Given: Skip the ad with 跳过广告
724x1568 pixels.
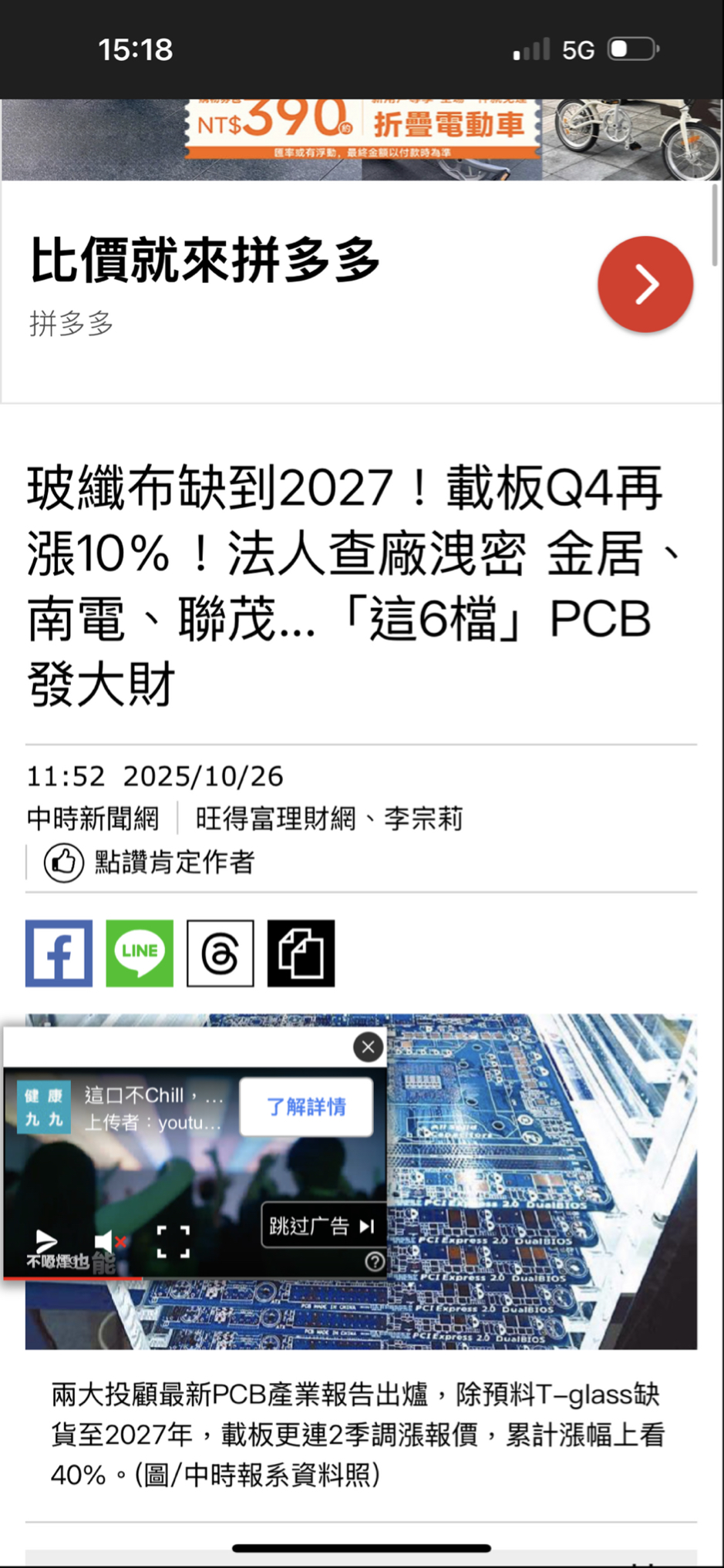Looking at the screenshot, I should pyautogui.click(x=322, y=1225).
